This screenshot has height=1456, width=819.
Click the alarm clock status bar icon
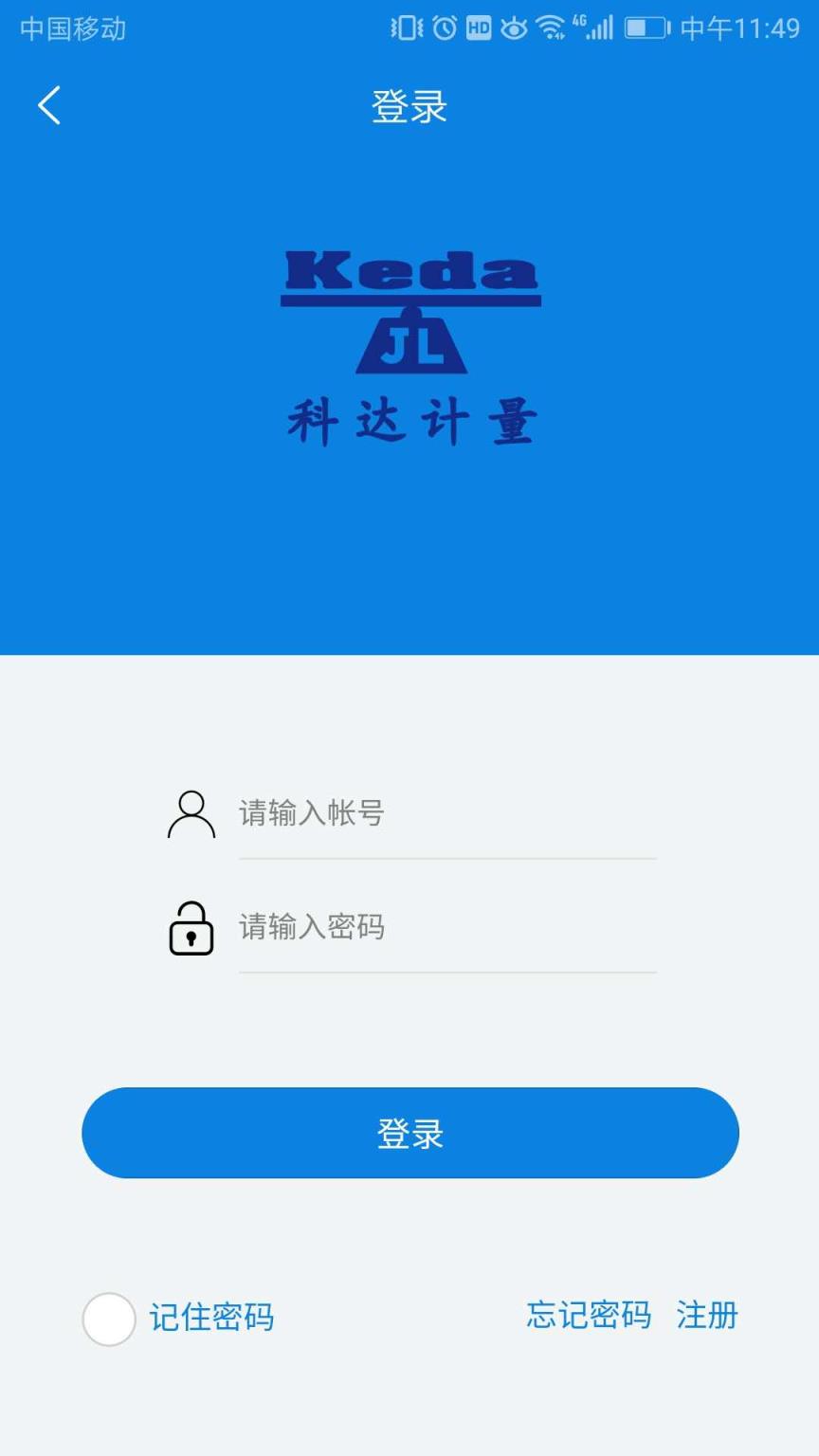[444, 28]
